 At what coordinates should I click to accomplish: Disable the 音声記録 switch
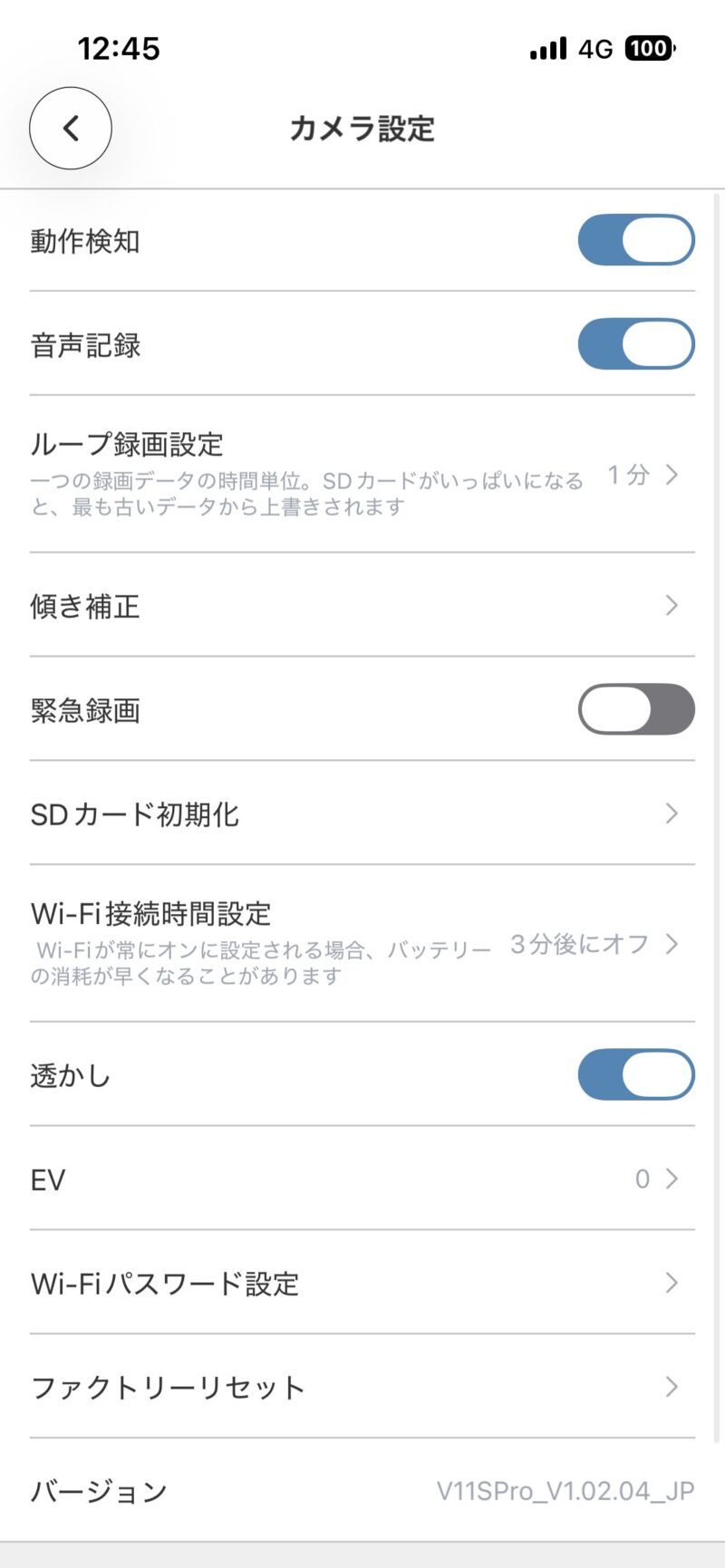coord(635,344)
